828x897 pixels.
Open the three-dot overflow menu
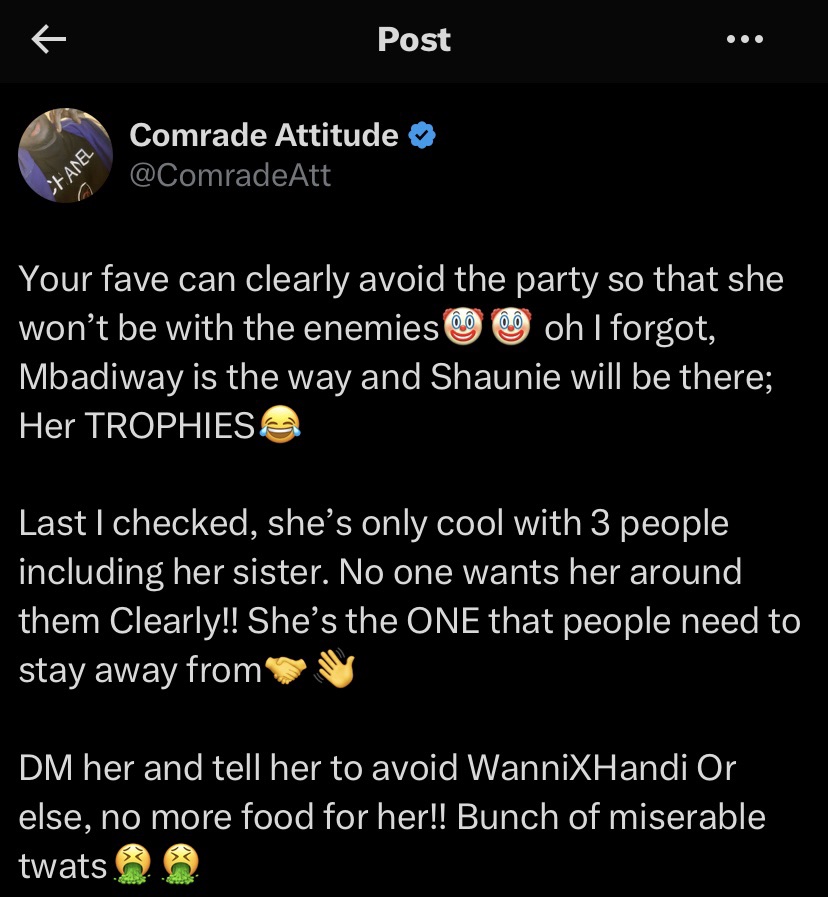point(745,40)
